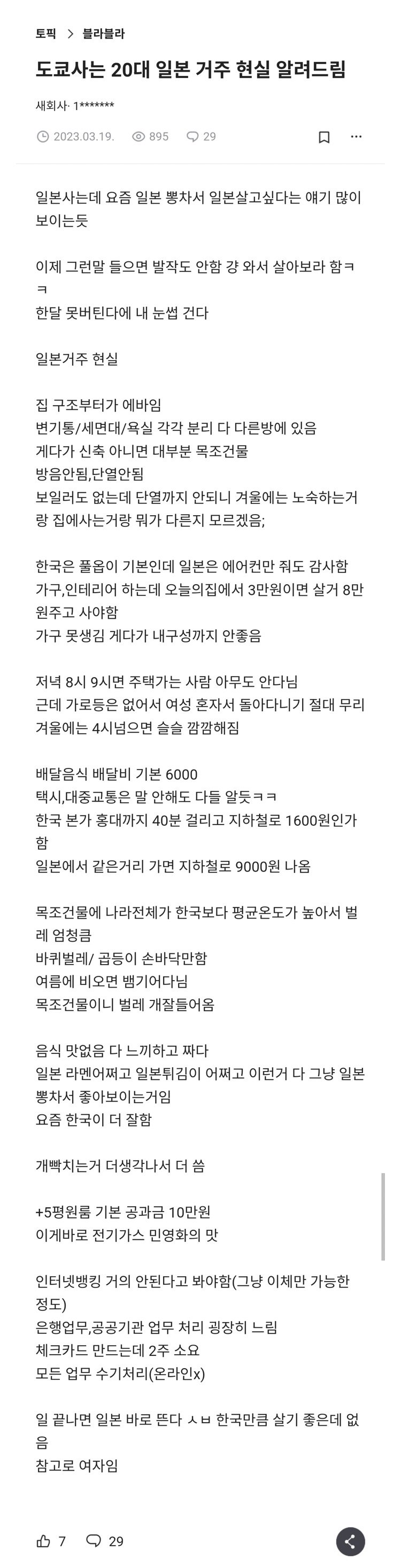401x1568 pixels.
Task: Open the 토픽 breadcrumb link
Action: click(45, 34)
